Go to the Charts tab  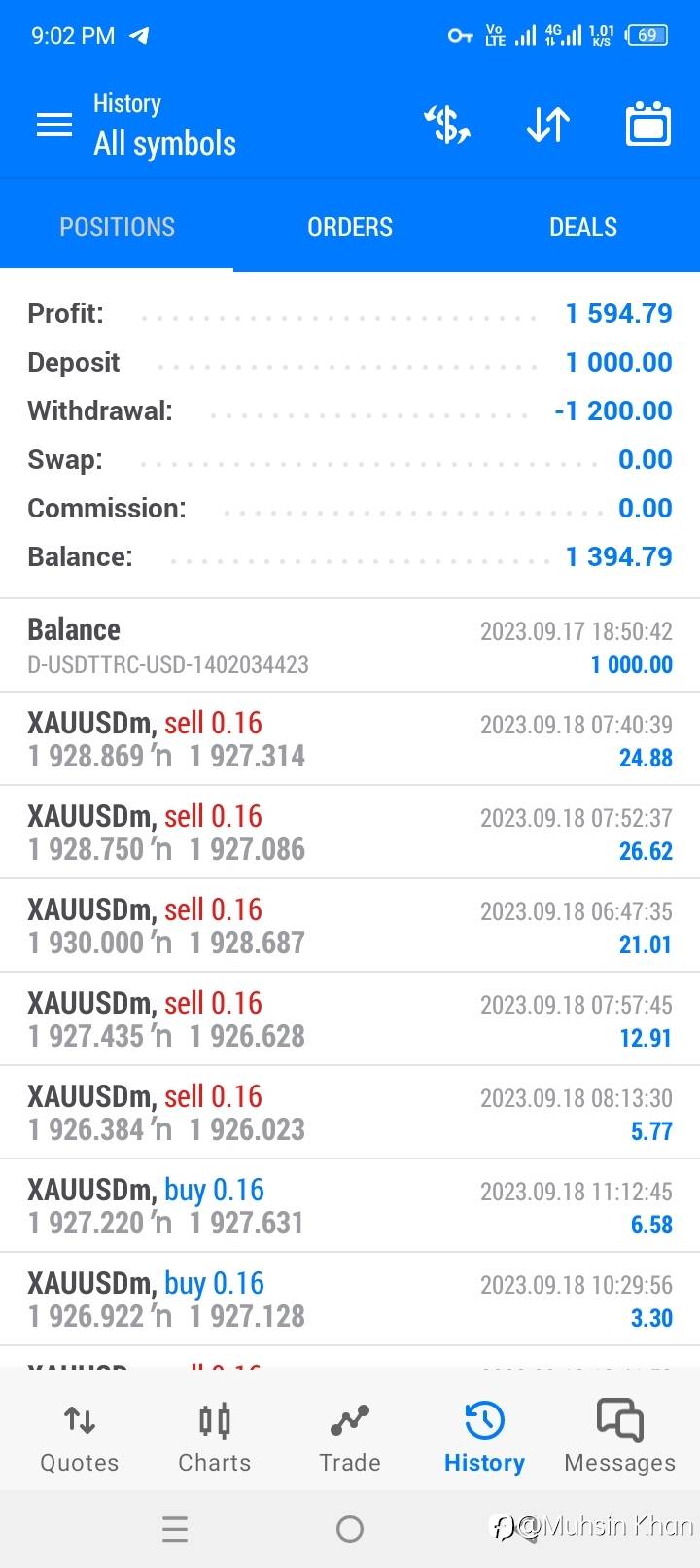(215, 1438)
